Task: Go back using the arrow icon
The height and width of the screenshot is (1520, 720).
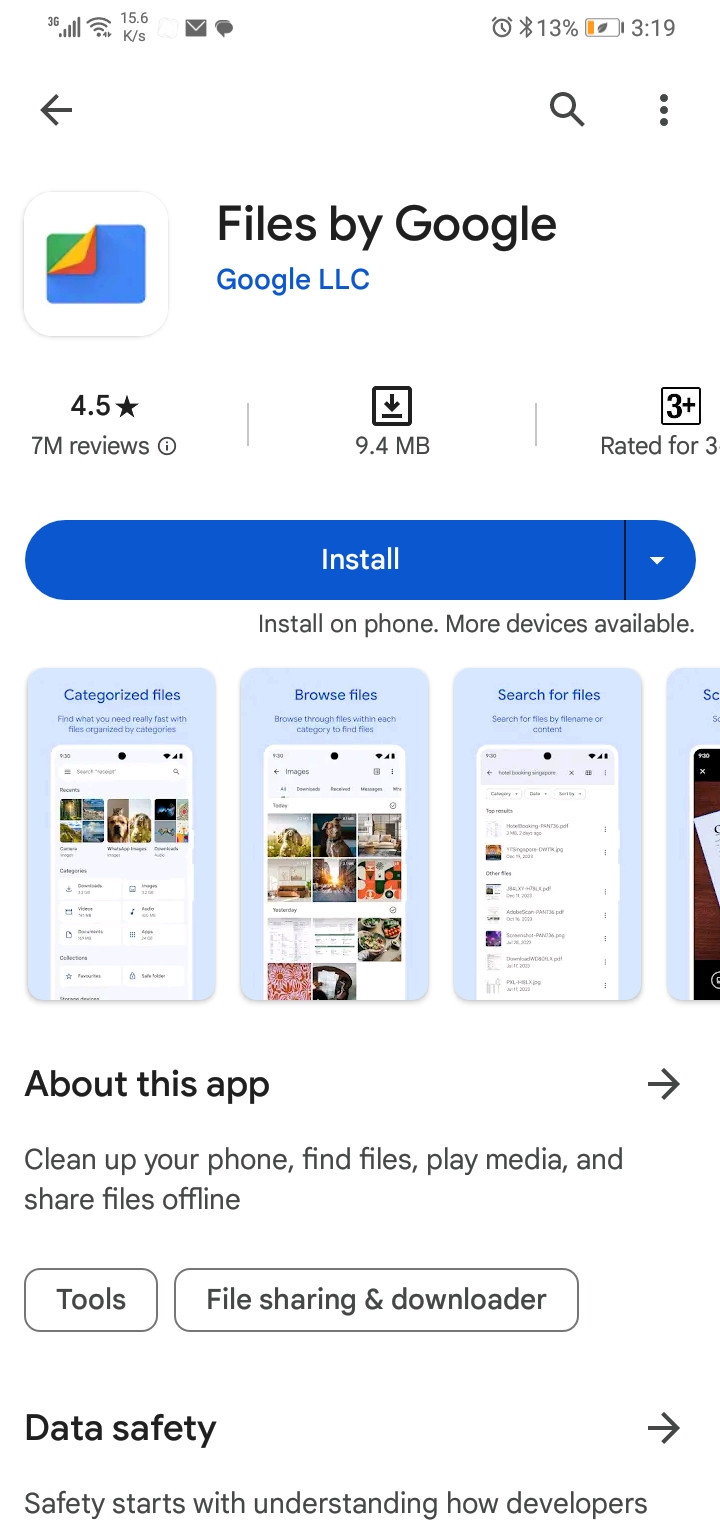Action: (56, 110)
